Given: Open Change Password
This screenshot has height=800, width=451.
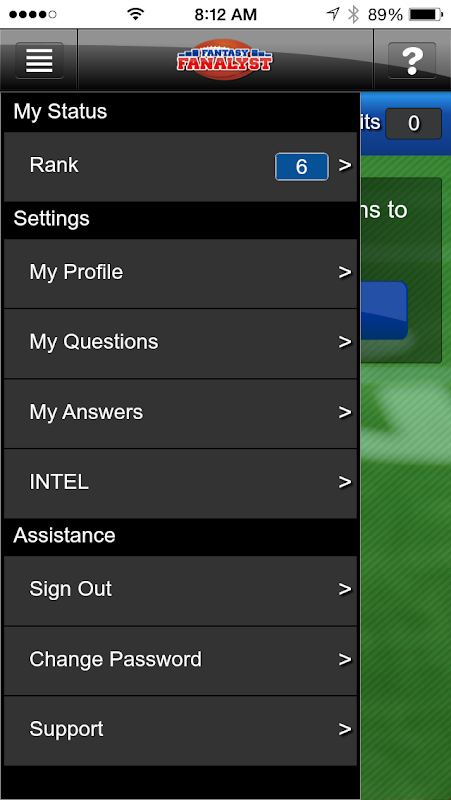Looking at the screenshot, I should point(180,661).
